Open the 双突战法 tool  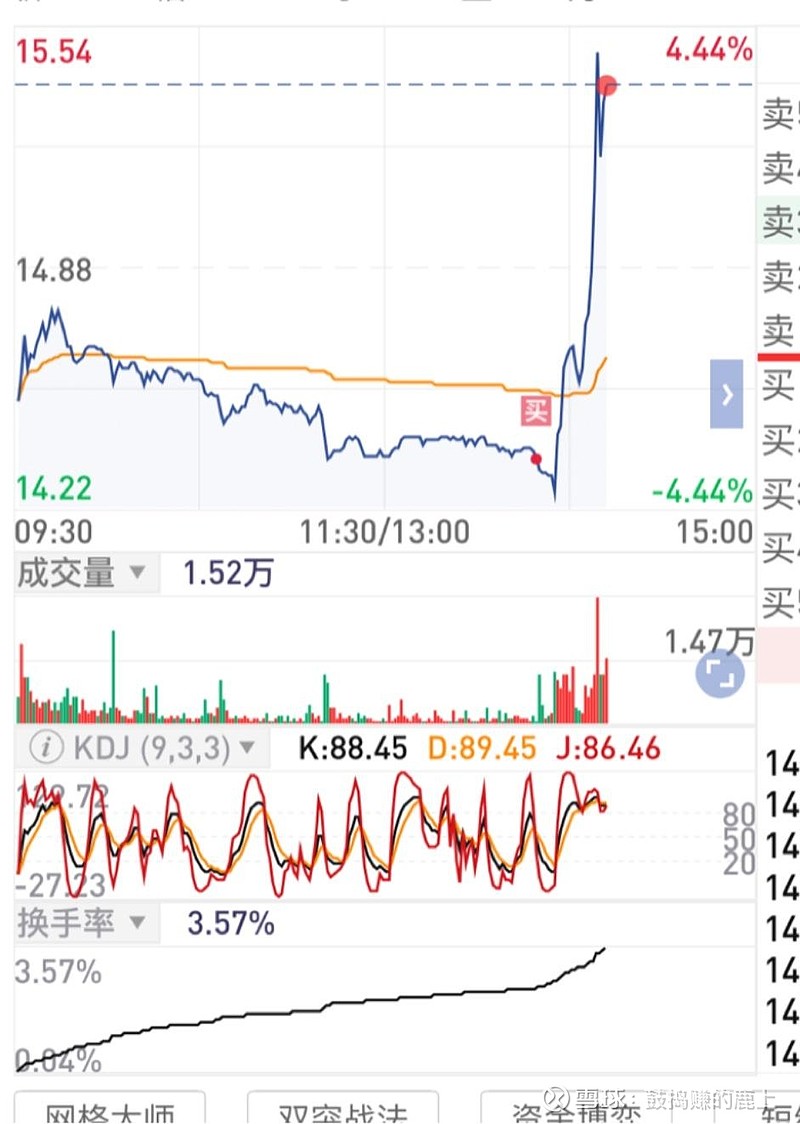342,1110
